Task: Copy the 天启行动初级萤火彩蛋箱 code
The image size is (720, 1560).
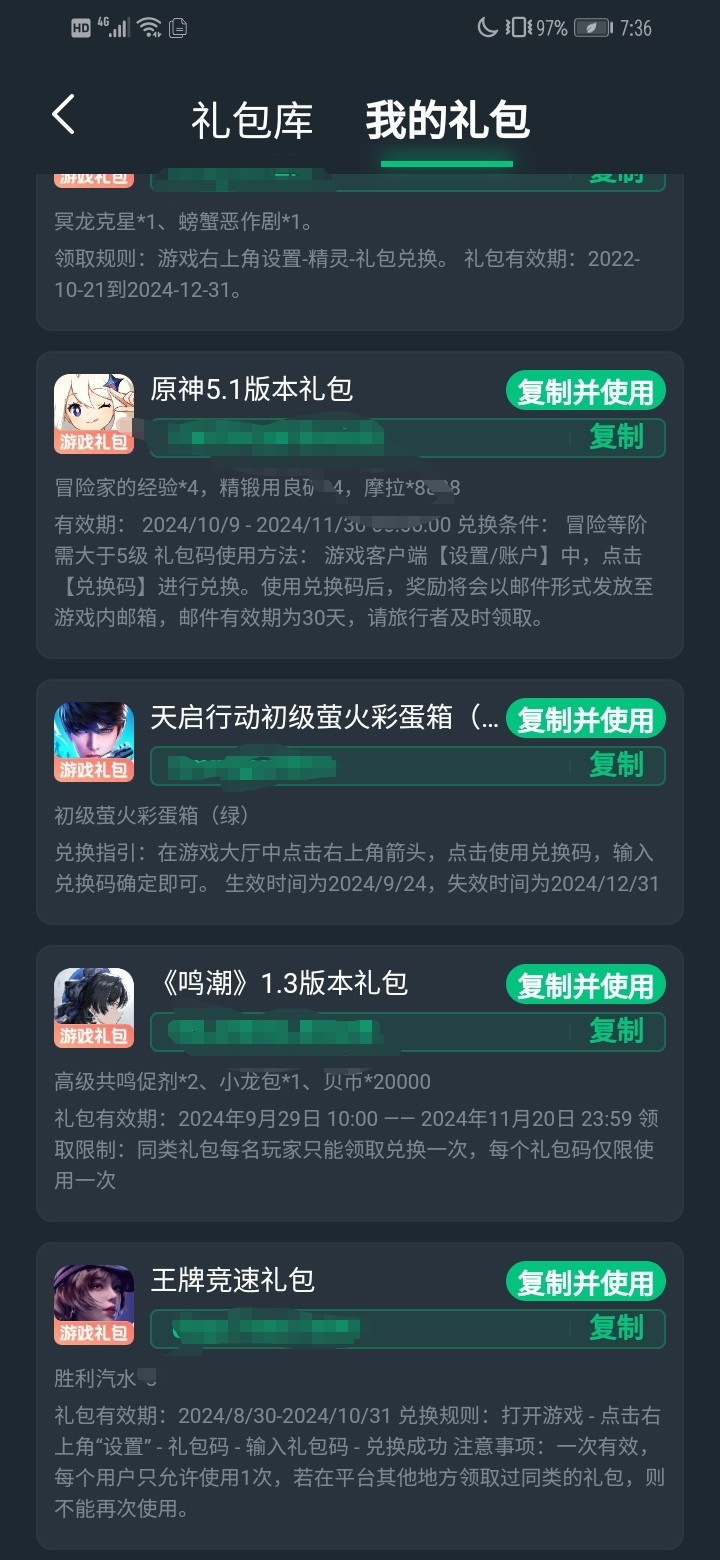Action: coord(616,765)
